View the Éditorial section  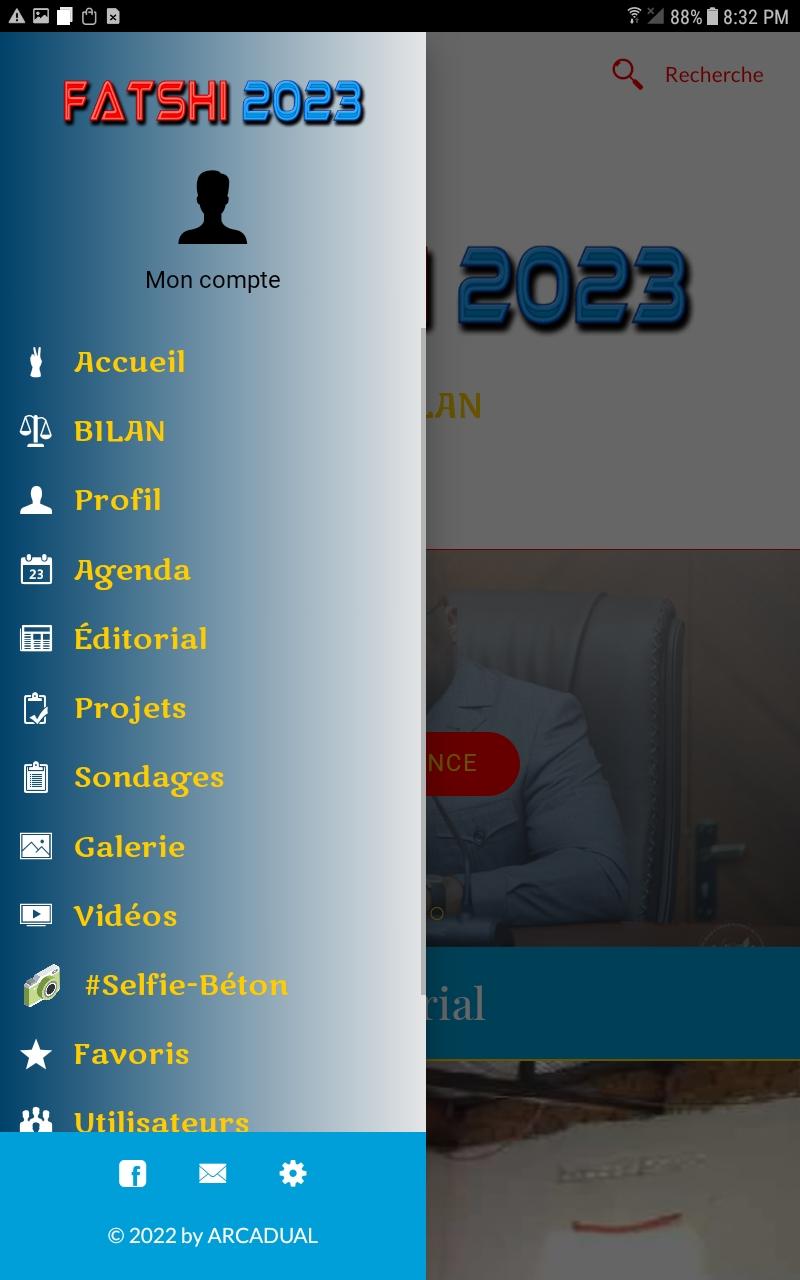(140, 639)
